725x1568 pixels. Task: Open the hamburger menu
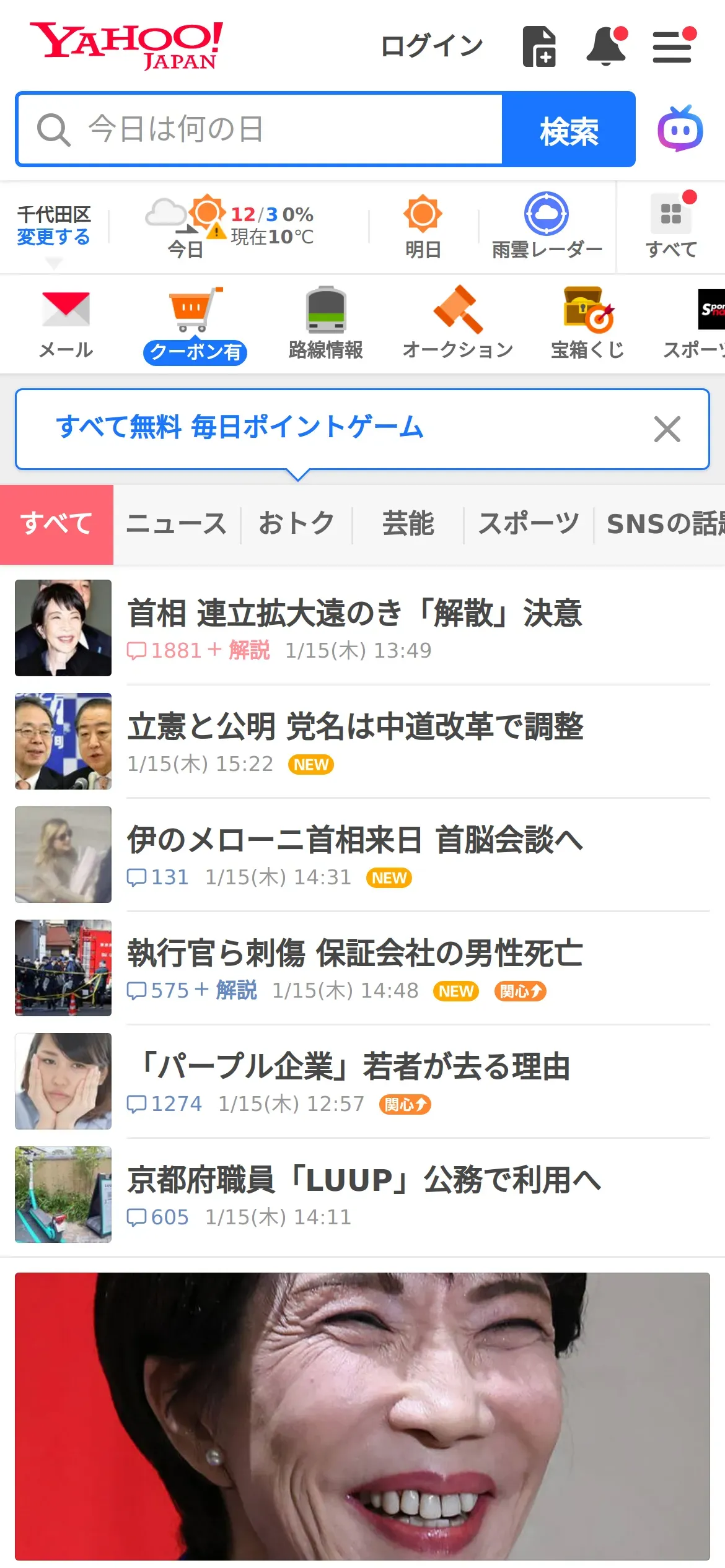(672, 46)
